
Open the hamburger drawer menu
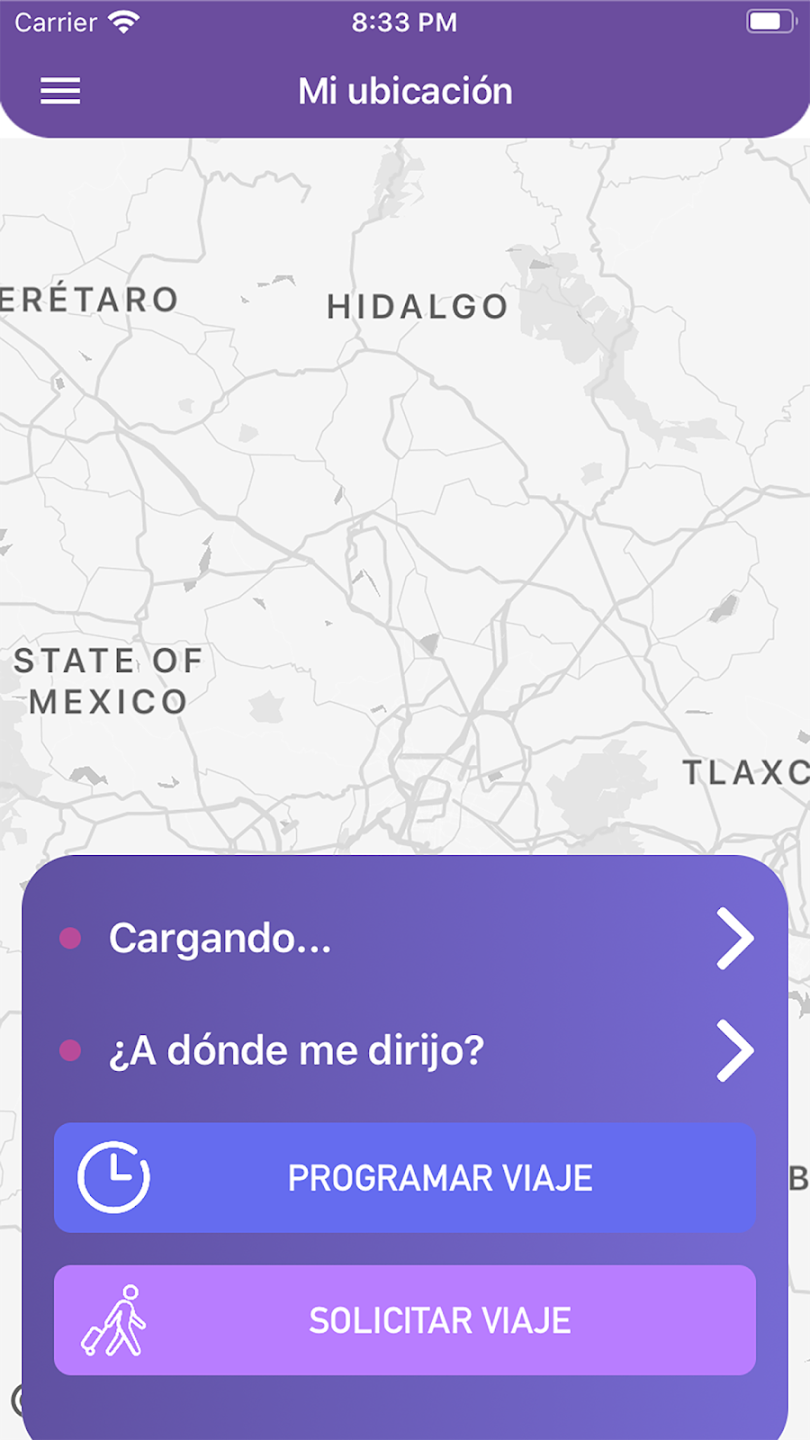coord(60,91)
